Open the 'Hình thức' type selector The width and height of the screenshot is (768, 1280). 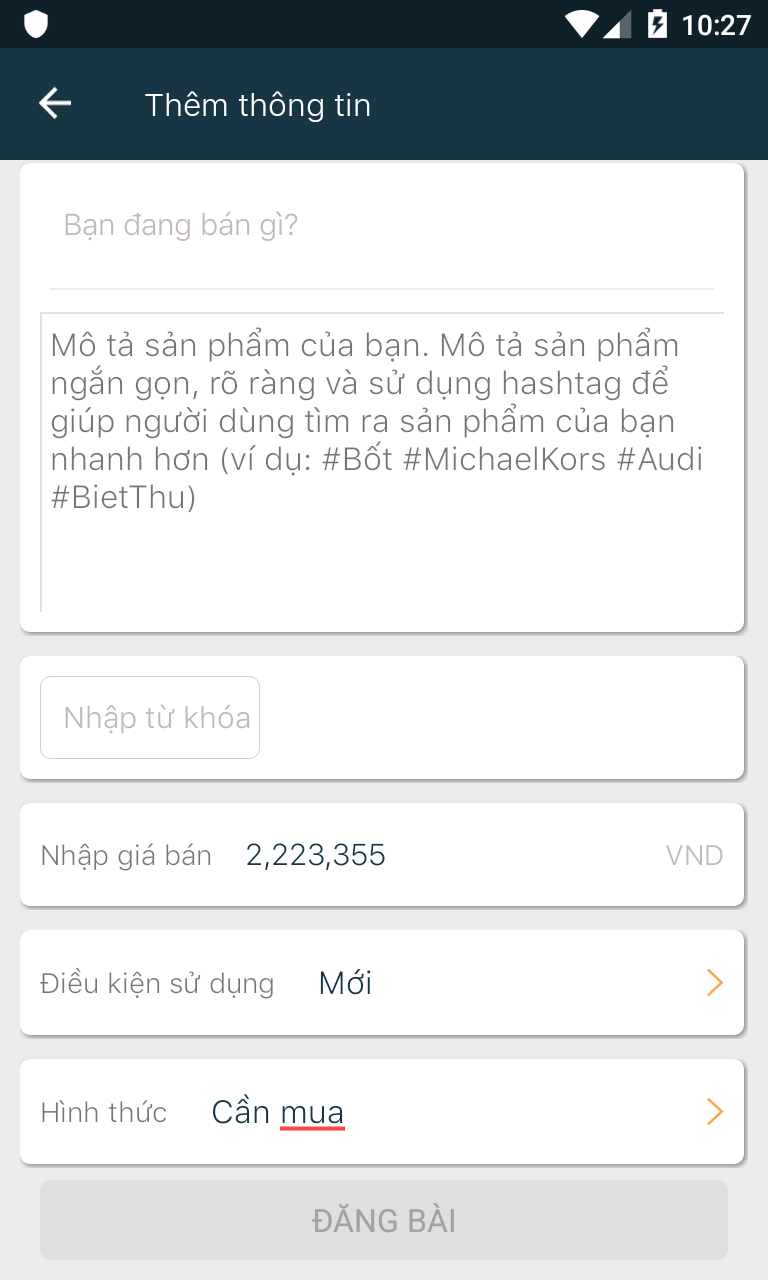point(382,1112)
